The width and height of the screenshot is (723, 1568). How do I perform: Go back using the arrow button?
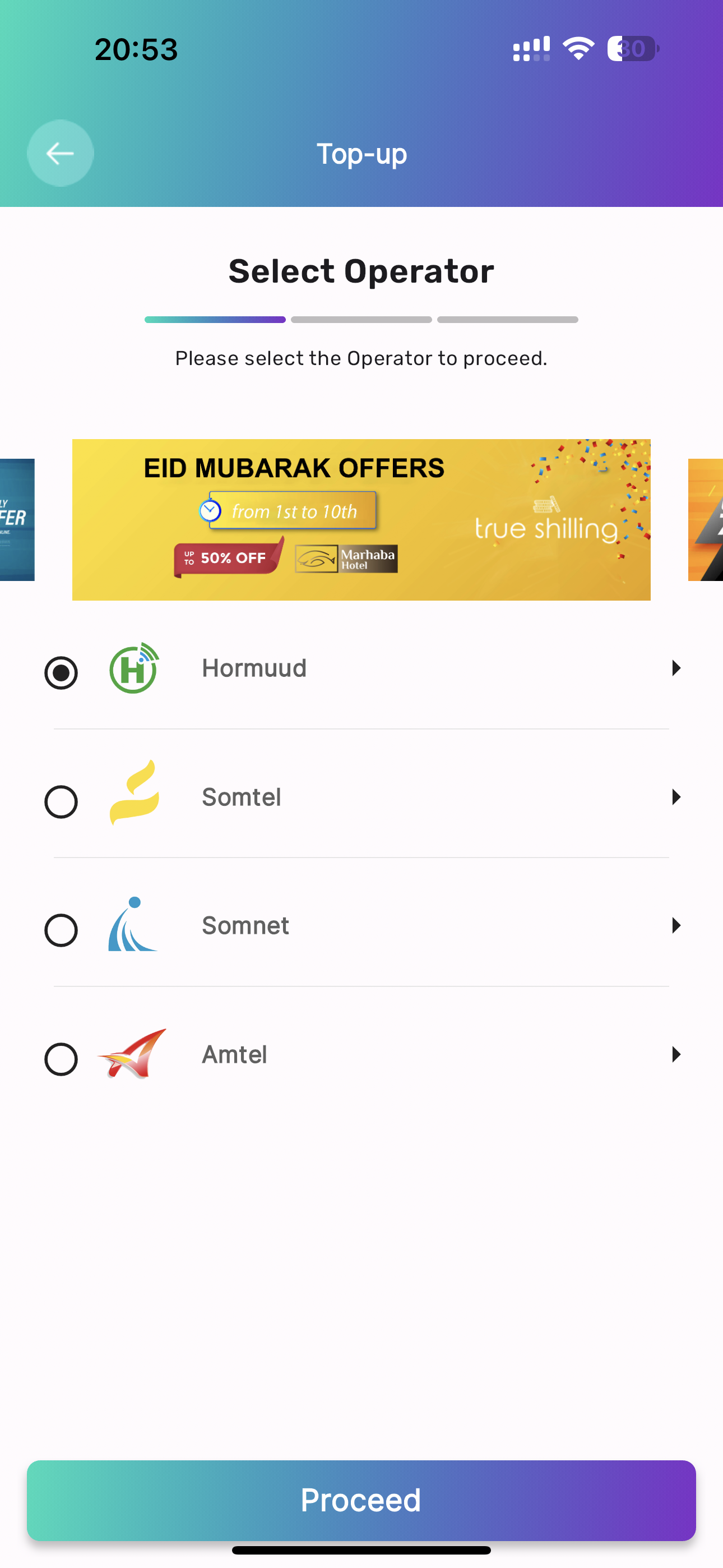[61, 154]
